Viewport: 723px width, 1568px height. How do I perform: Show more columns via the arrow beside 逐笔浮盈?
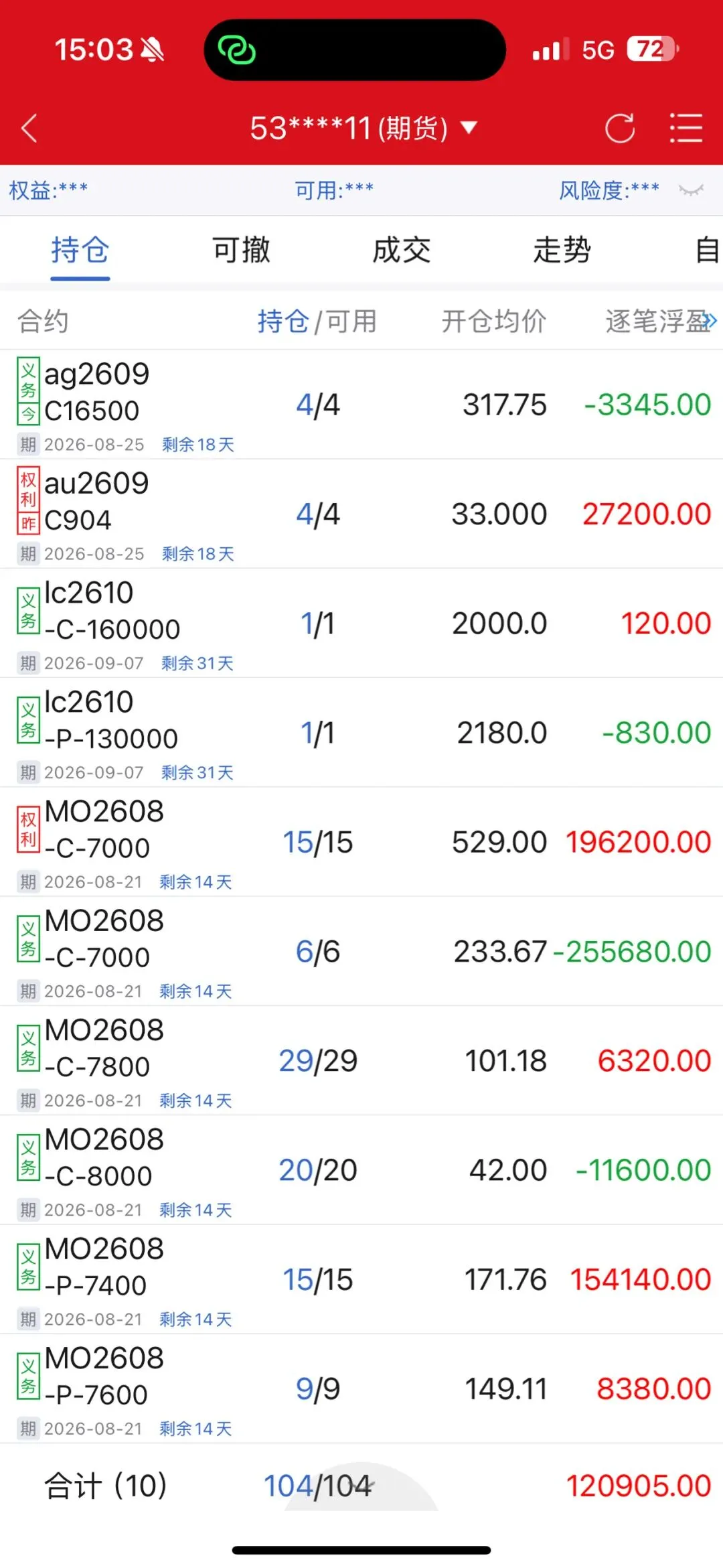(x=710, y=322)
